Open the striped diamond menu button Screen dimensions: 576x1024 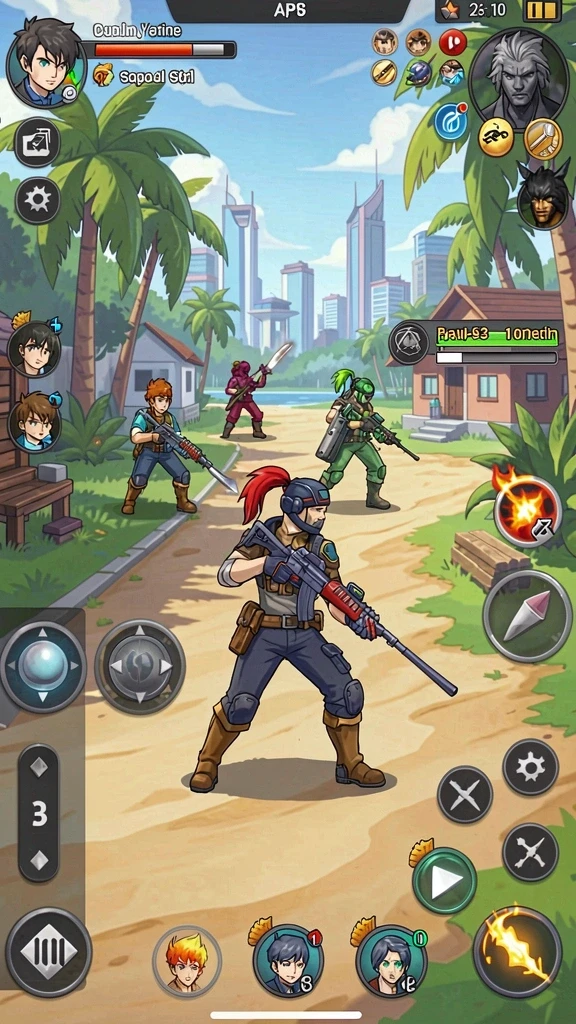point(49,952)
